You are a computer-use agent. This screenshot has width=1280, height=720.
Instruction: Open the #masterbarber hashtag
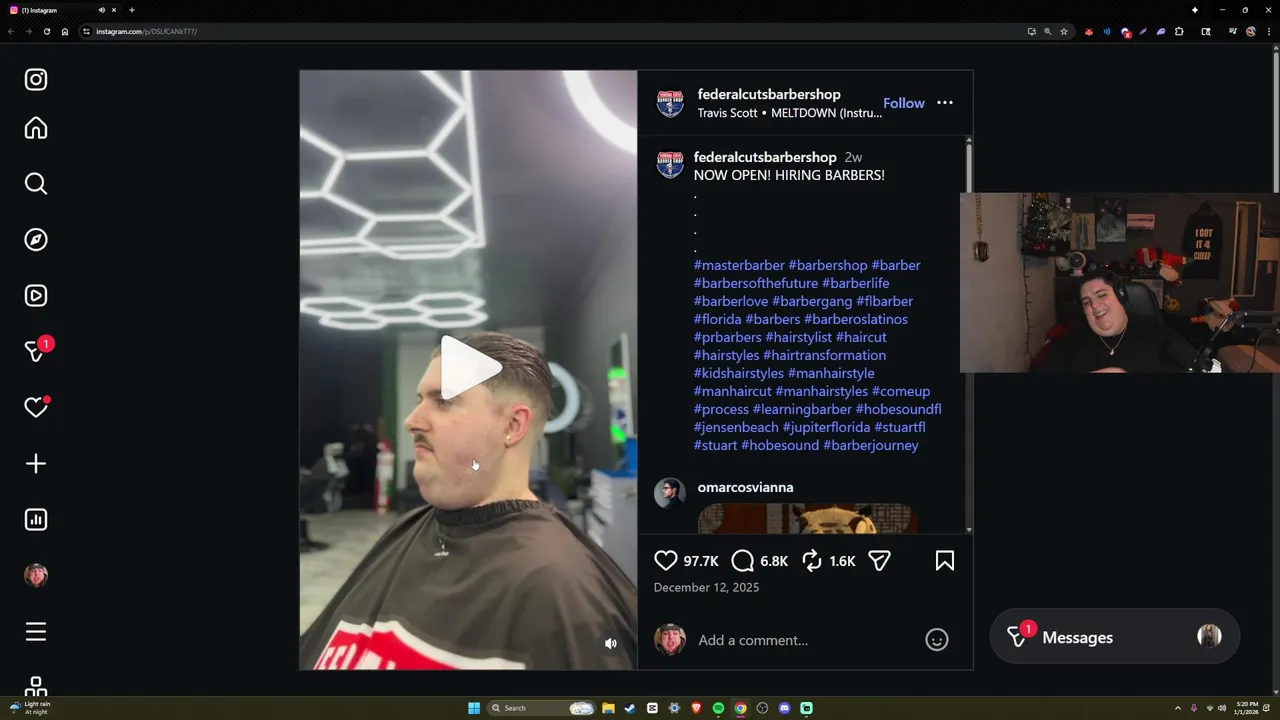point(739,265)
